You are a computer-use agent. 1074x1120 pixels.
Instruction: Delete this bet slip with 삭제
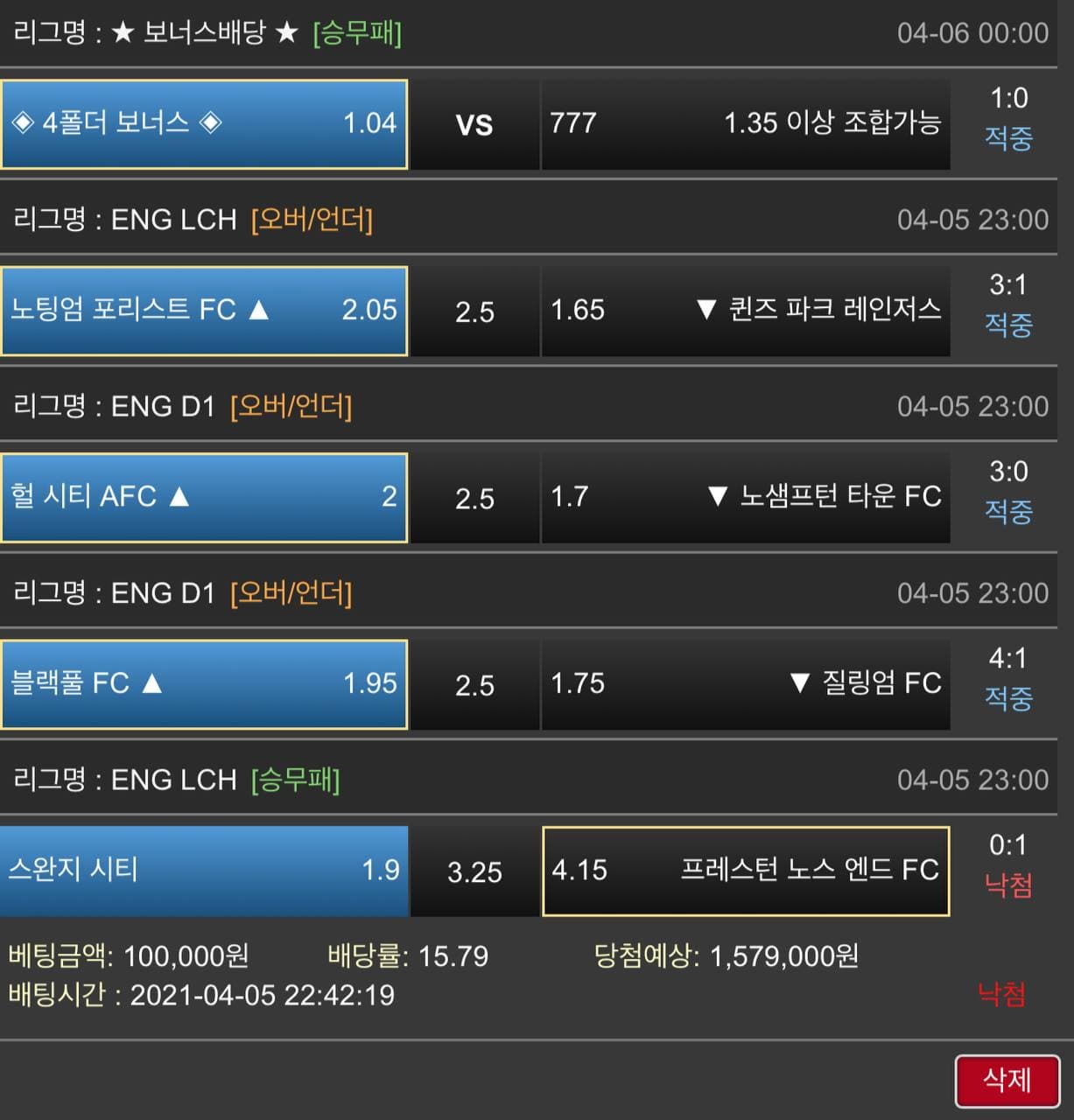click(x=1007, y=1081)
